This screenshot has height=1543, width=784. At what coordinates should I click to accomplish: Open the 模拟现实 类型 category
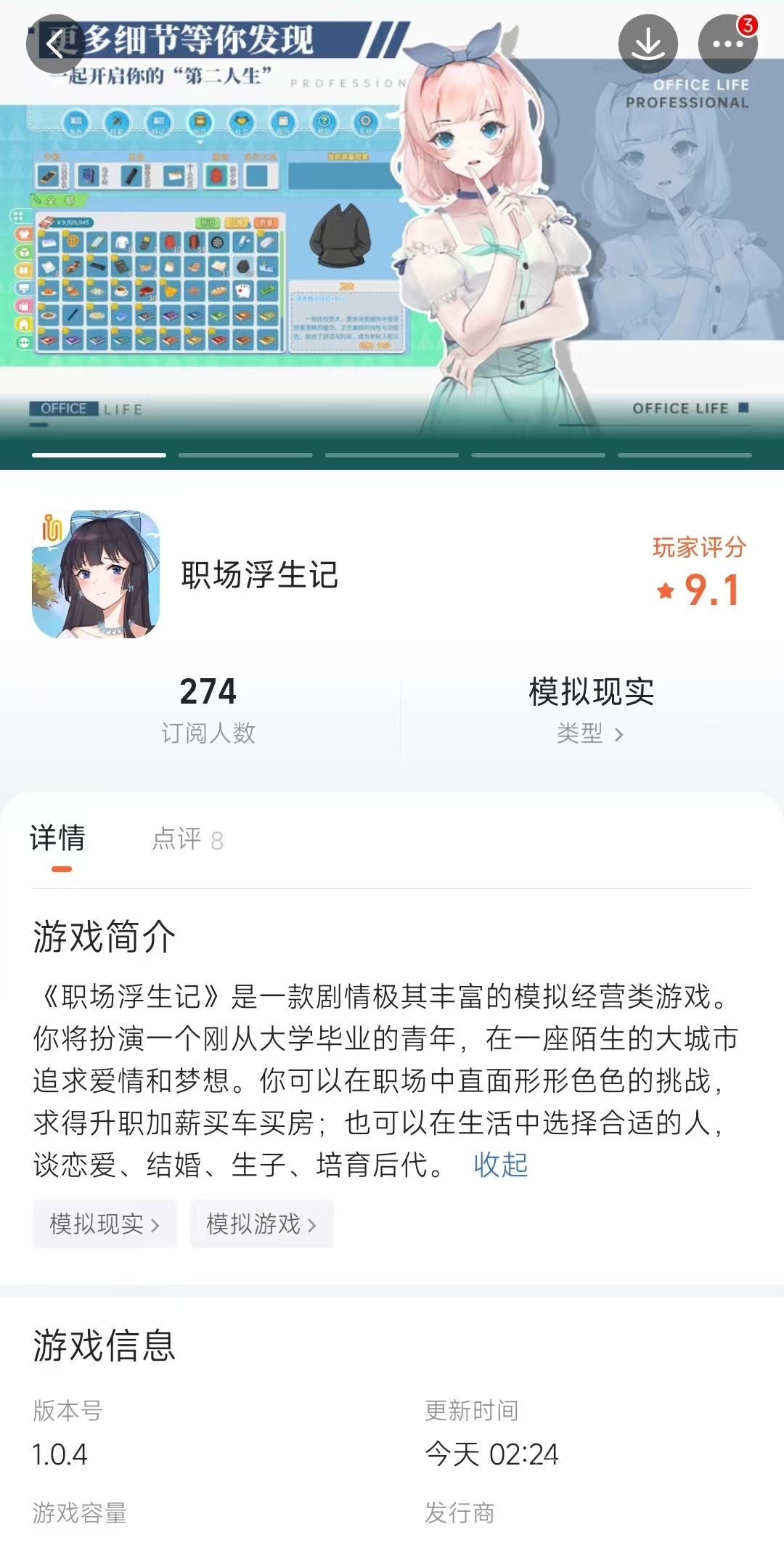pyautogui.click(x=590, y=707)
